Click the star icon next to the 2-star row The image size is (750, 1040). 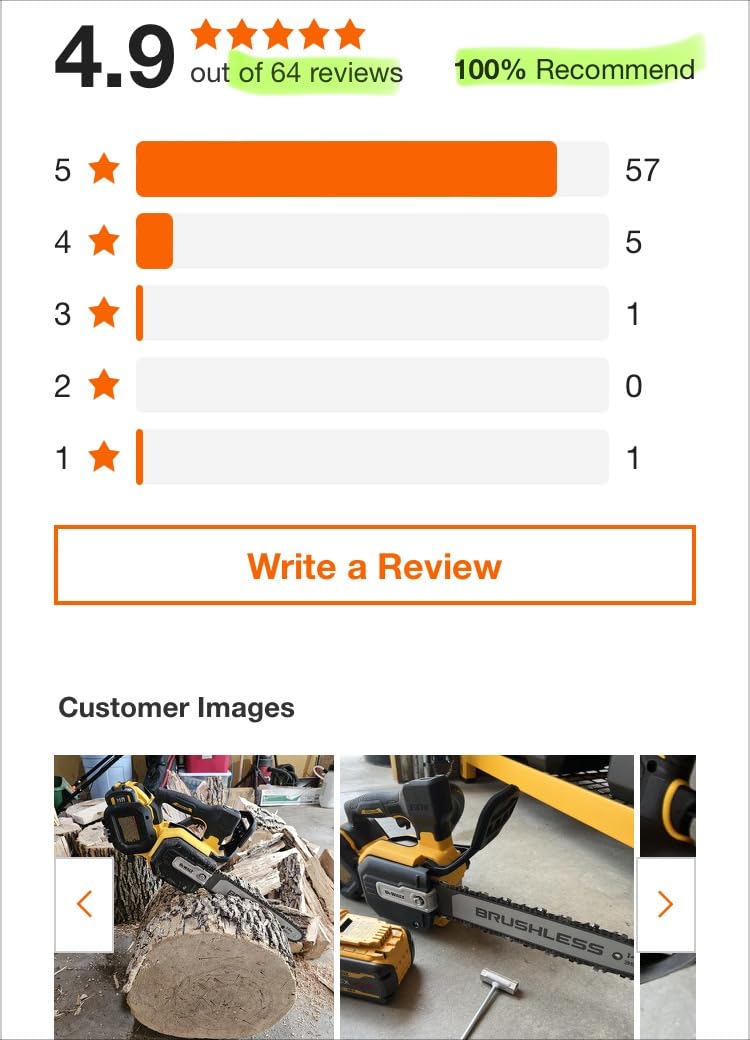click(102, 386)
